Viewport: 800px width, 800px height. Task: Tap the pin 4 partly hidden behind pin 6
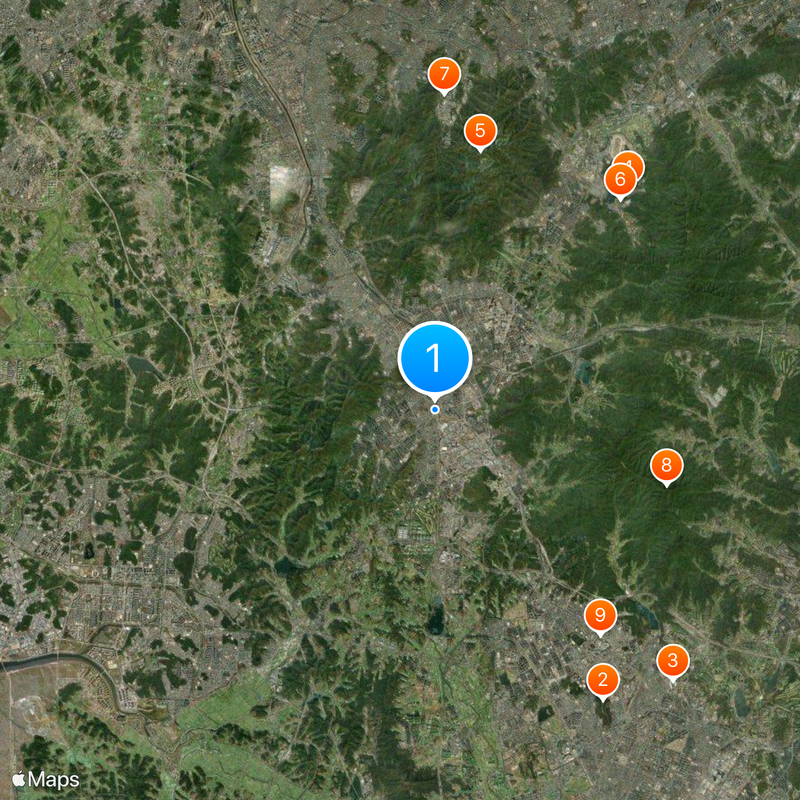633,160
